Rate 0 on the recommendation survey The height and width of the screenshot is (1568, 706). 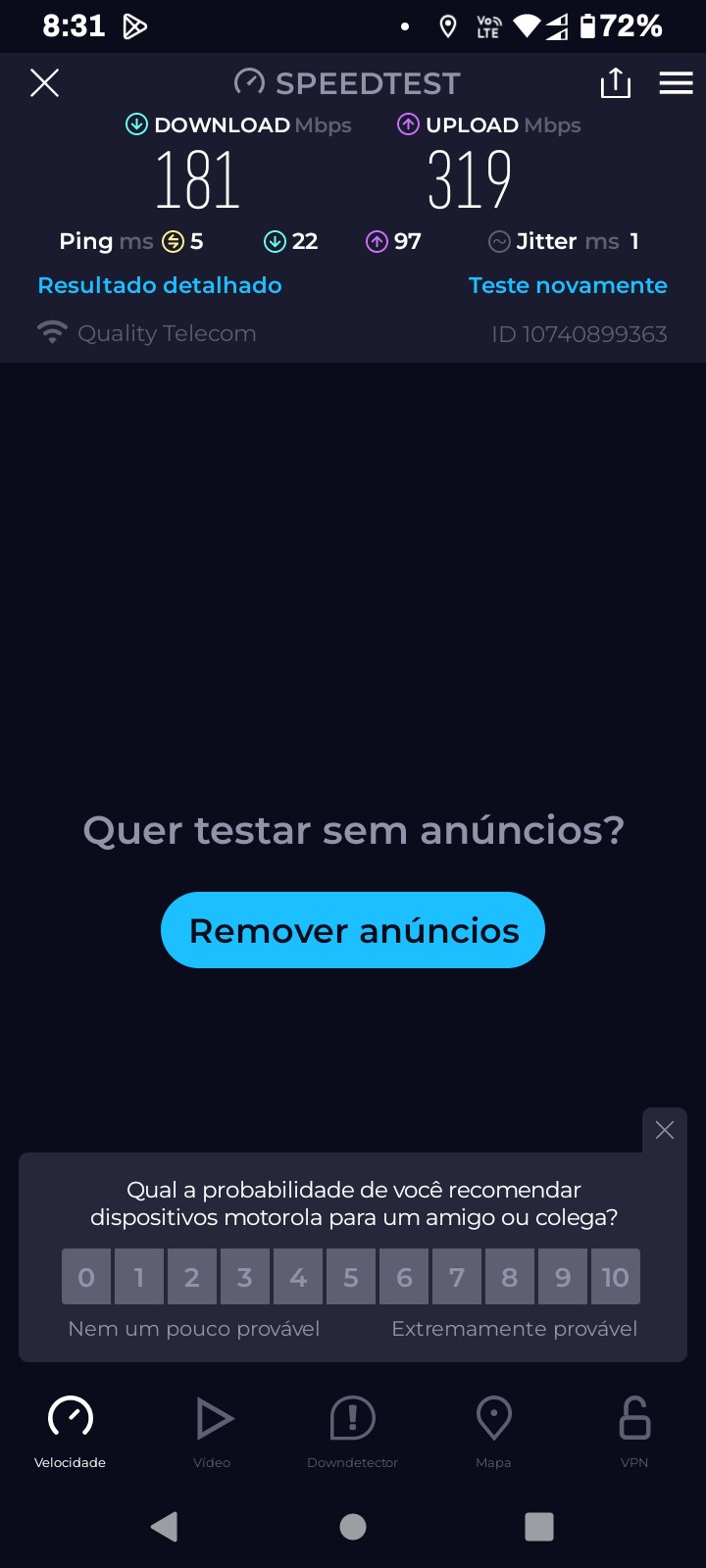click(x=86, y=1277)
